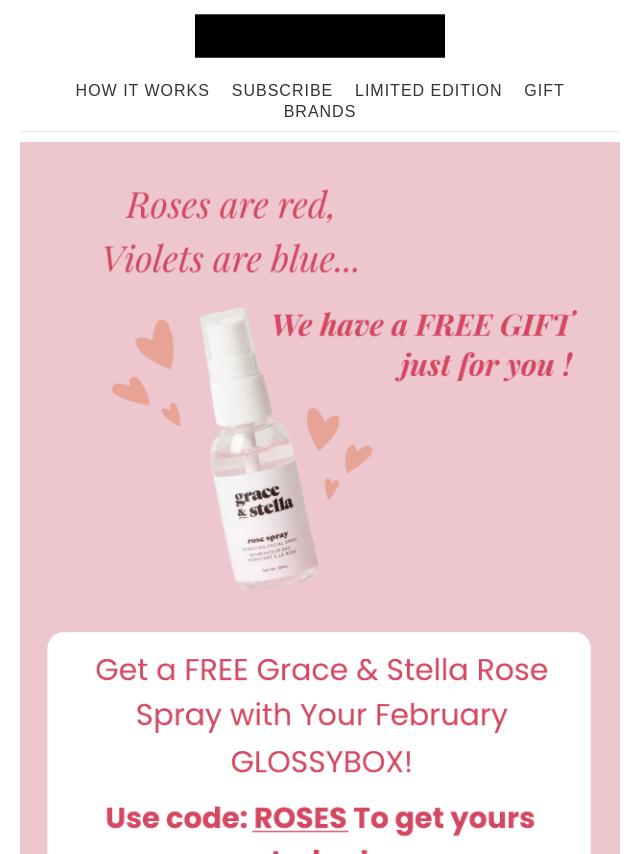Select the GIFT link
The width and height of the screenshot is (640, 854).
pyautogui.click(x=544, y=90)
